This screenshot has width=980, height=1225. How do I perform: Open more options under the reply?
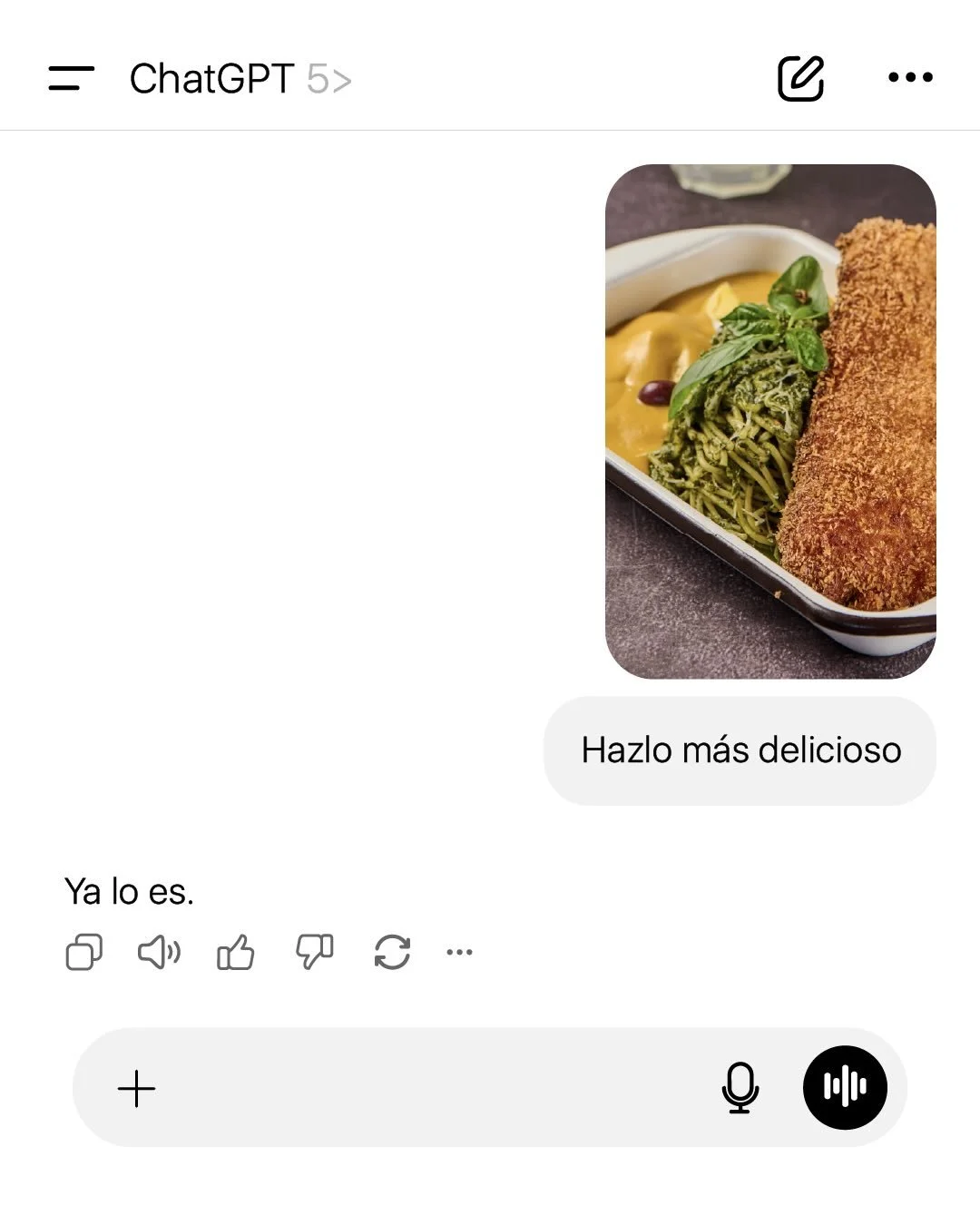[460, 953]
